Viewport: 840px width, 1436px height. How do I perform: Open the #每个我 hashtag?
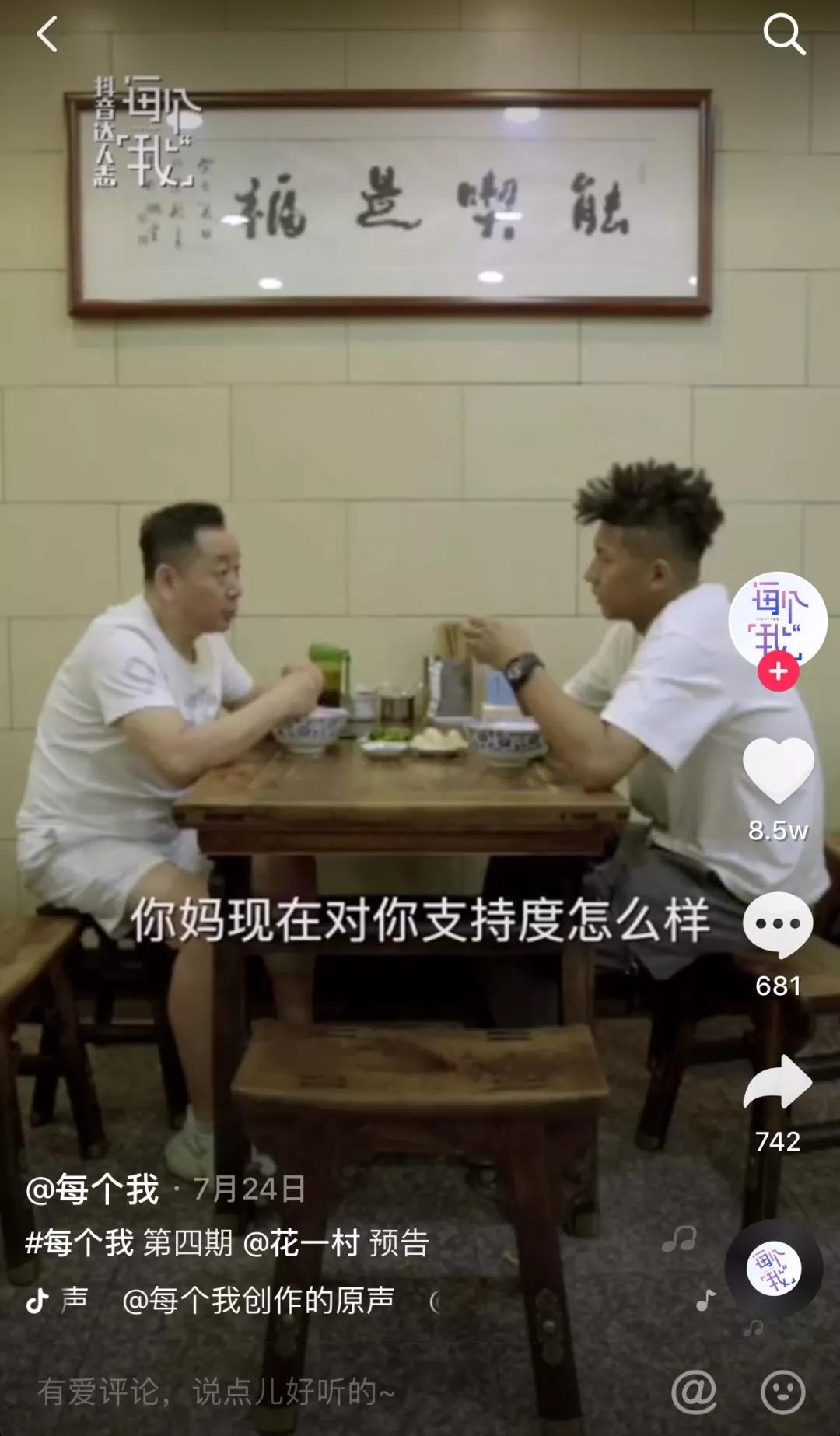point(79,1243)
